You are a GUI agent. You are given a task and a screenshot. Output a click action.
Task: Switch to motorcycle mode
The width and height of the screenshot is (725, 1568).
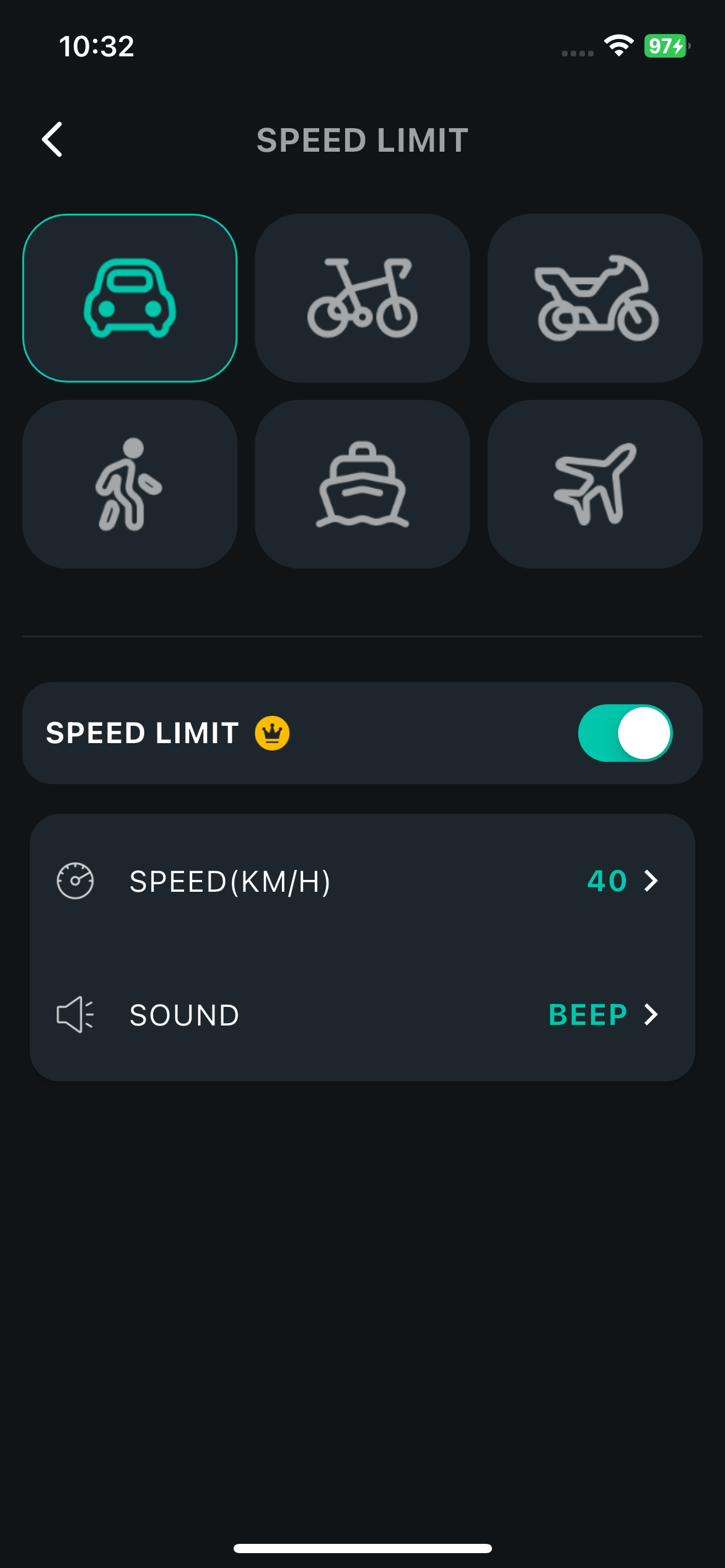click(595, 298)
